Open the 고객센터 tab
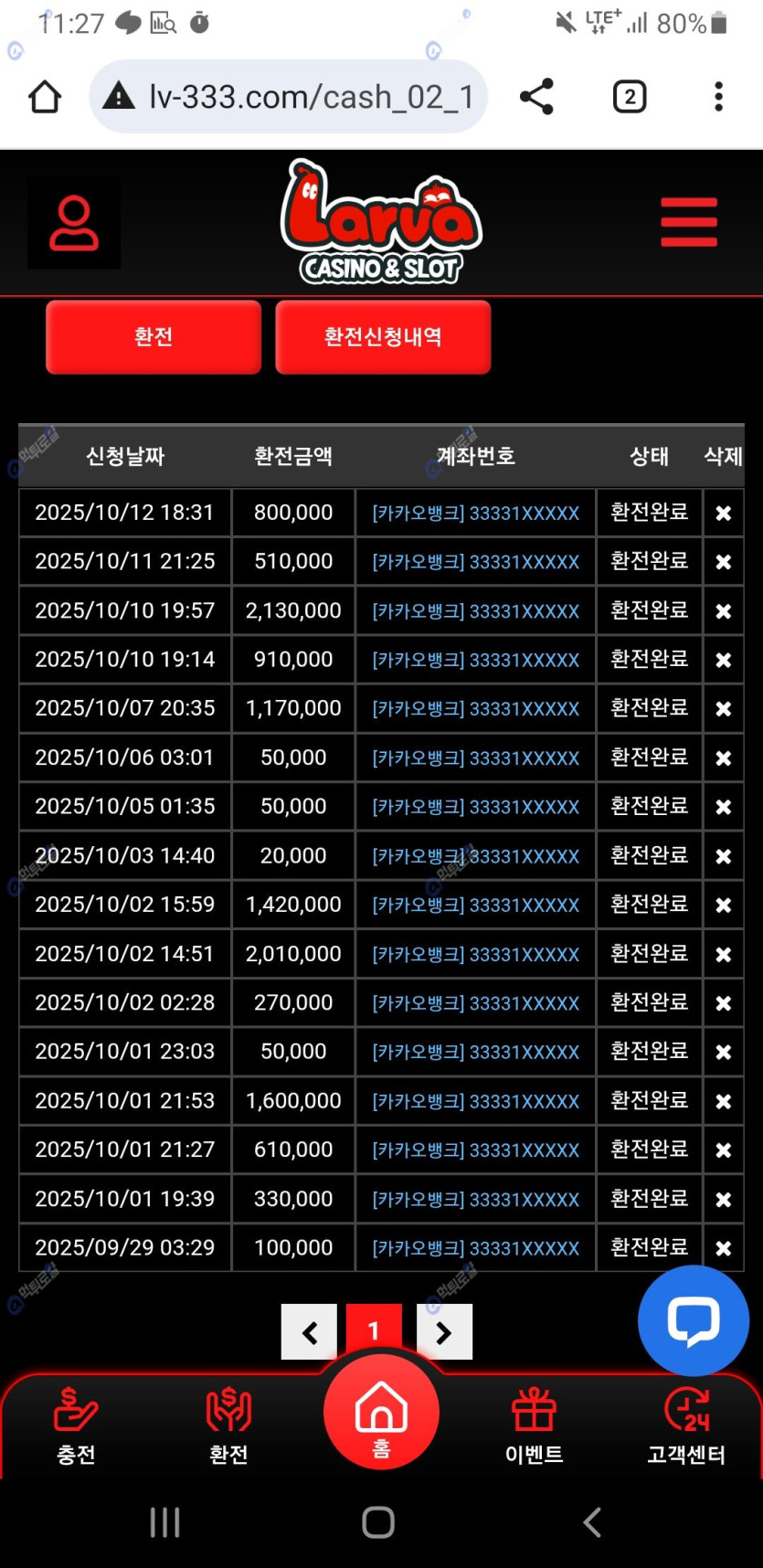Viewport: 763px width, 1568px height. (x=686, y=1425)
